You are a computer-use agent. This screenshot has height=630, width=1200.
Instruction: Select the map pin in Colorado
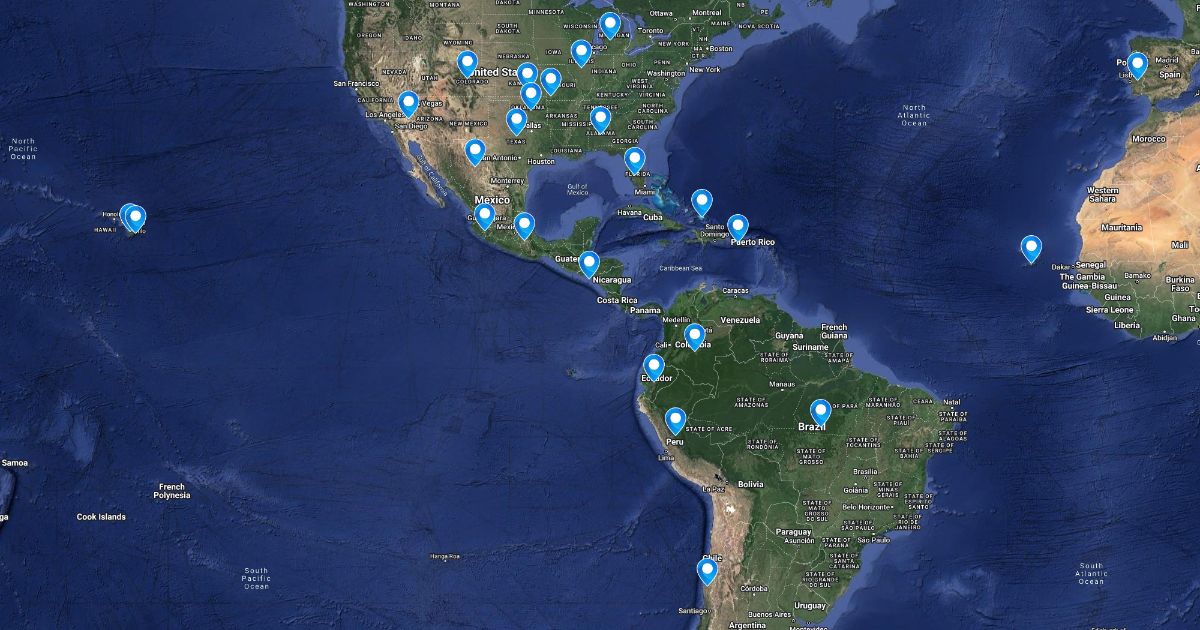coord(467,63)
